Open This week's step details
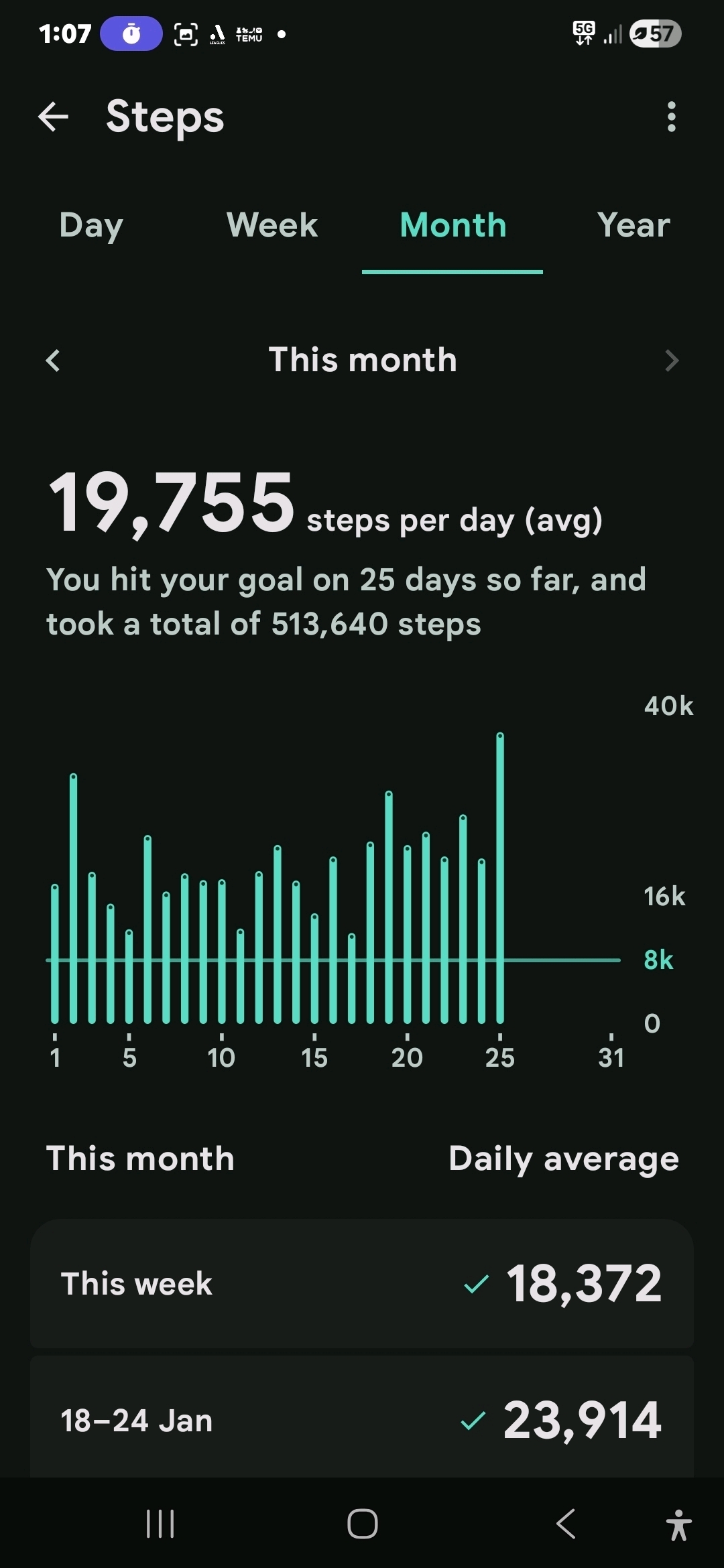Viewport: 724px width, 1568px height. (362, 1283)
